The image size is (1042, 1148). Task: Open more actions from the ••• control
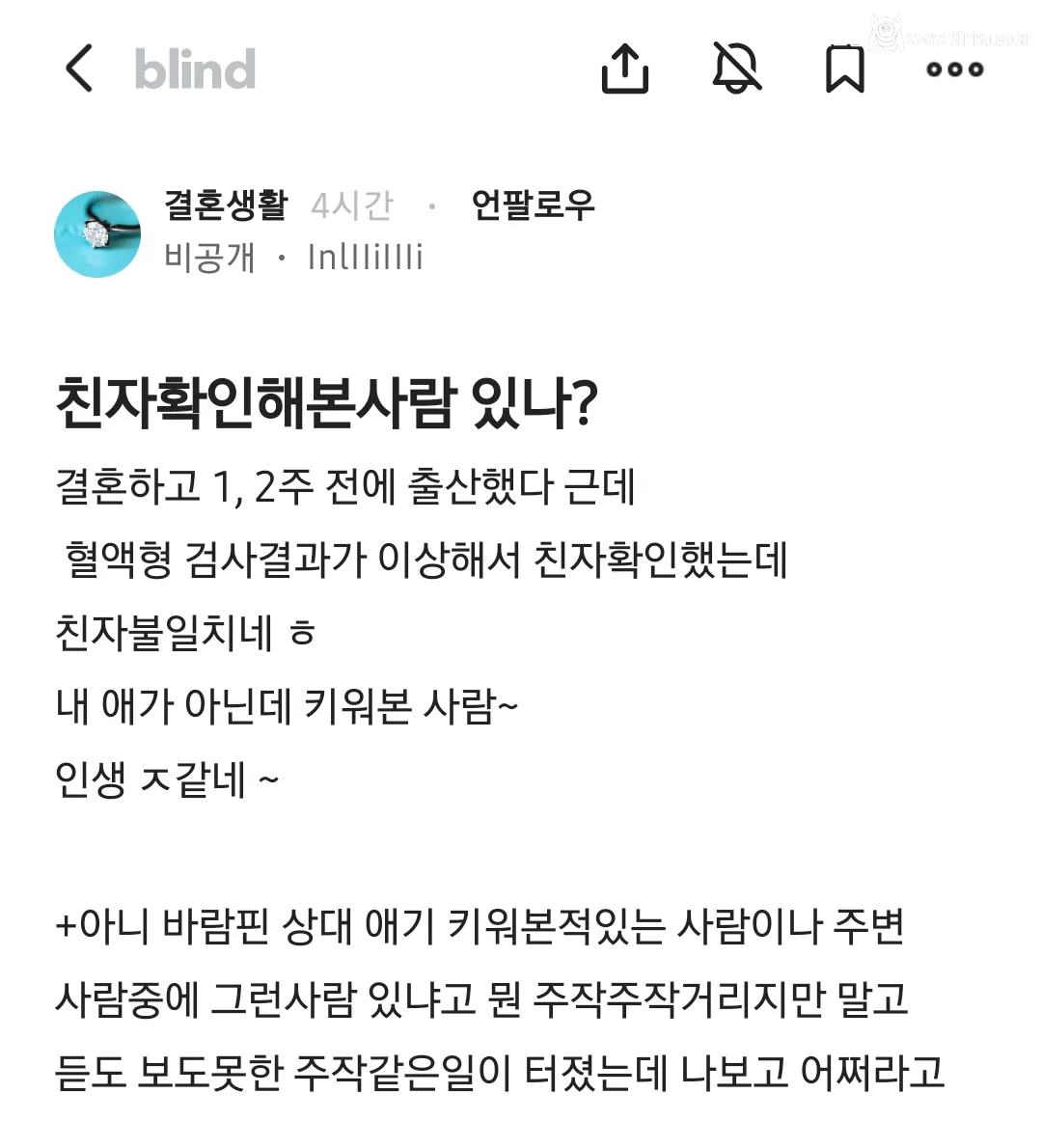(951, 69)
